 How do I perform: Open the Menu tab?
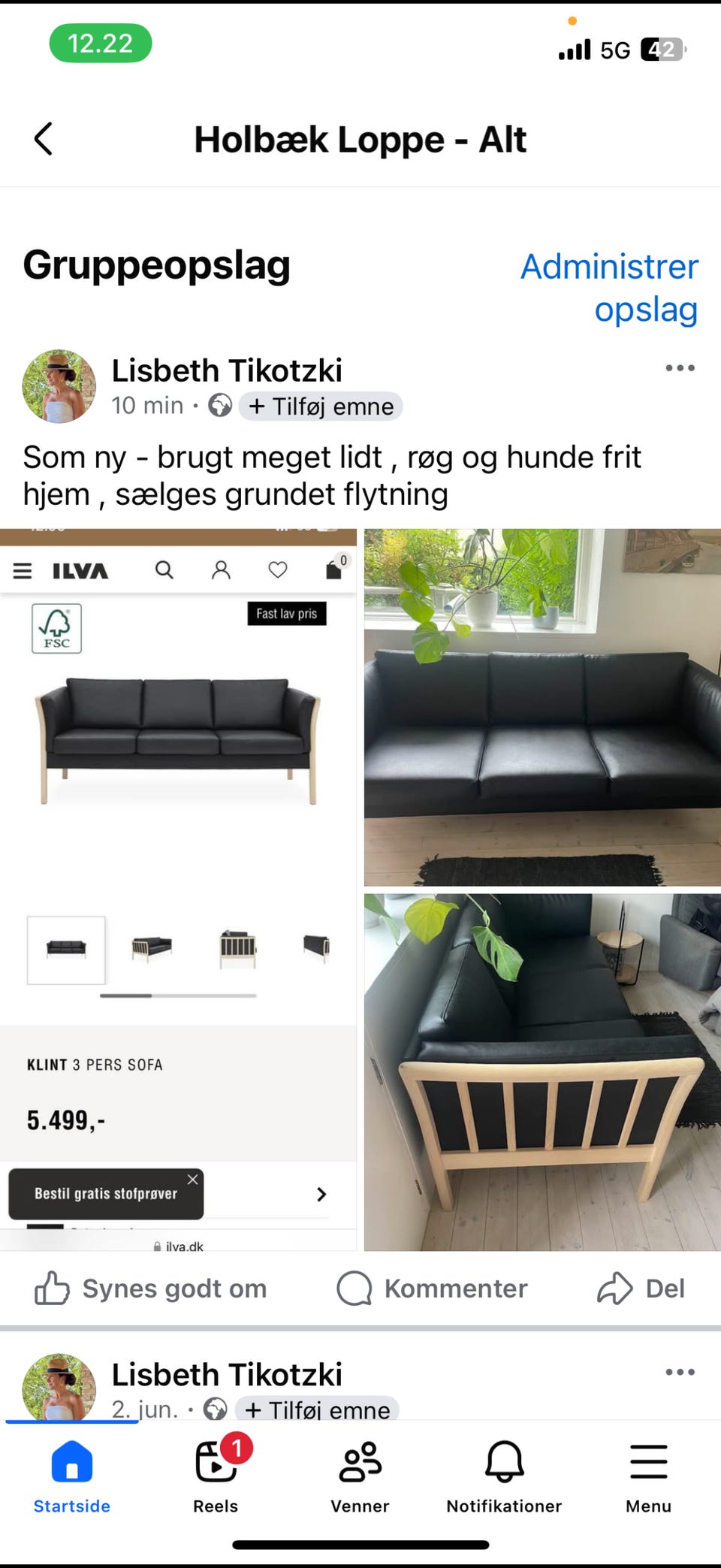coord(649,1476)
